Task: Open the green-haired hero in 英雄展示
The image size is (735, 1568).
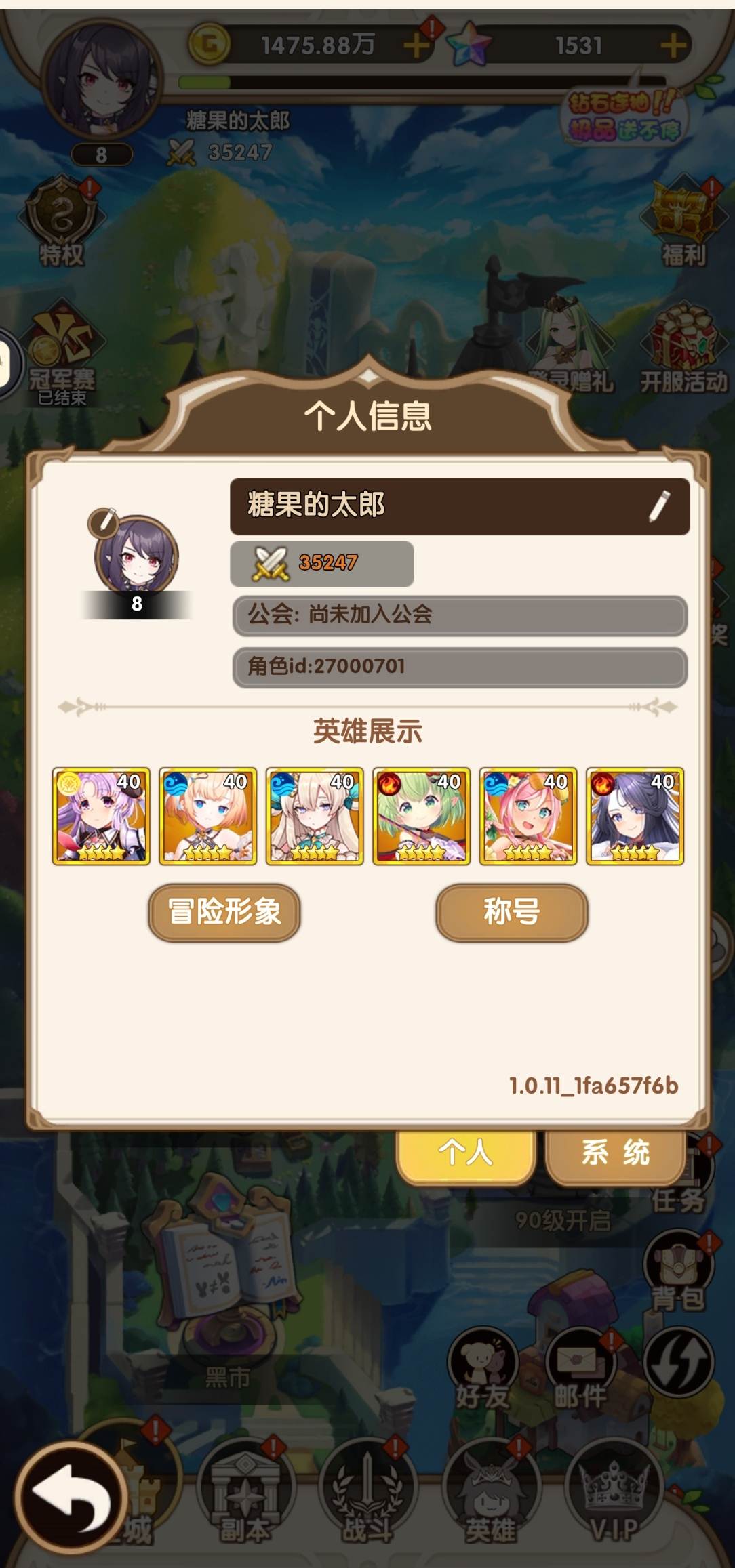Action: [421, 816]
